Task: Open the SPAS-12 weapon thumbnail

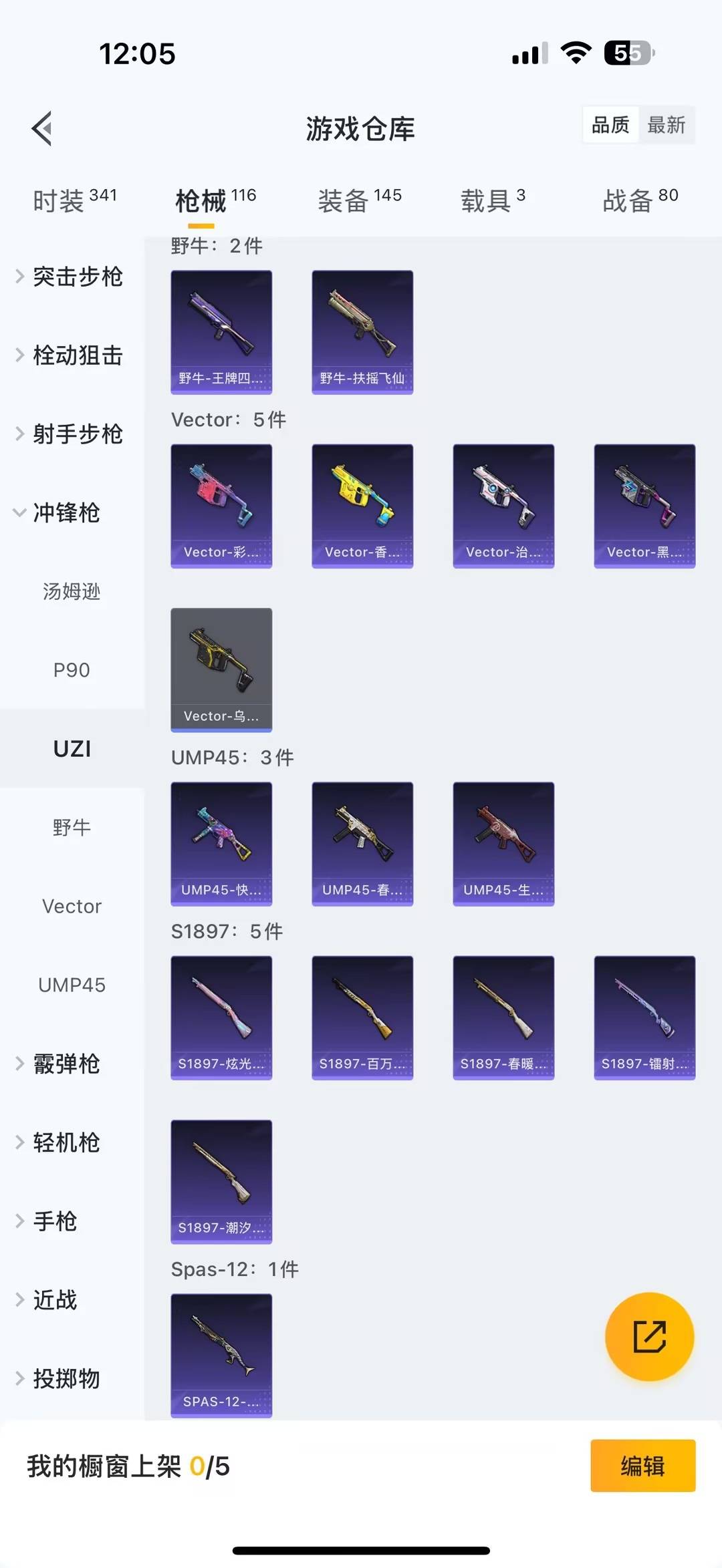Action: pos(221,1356)
